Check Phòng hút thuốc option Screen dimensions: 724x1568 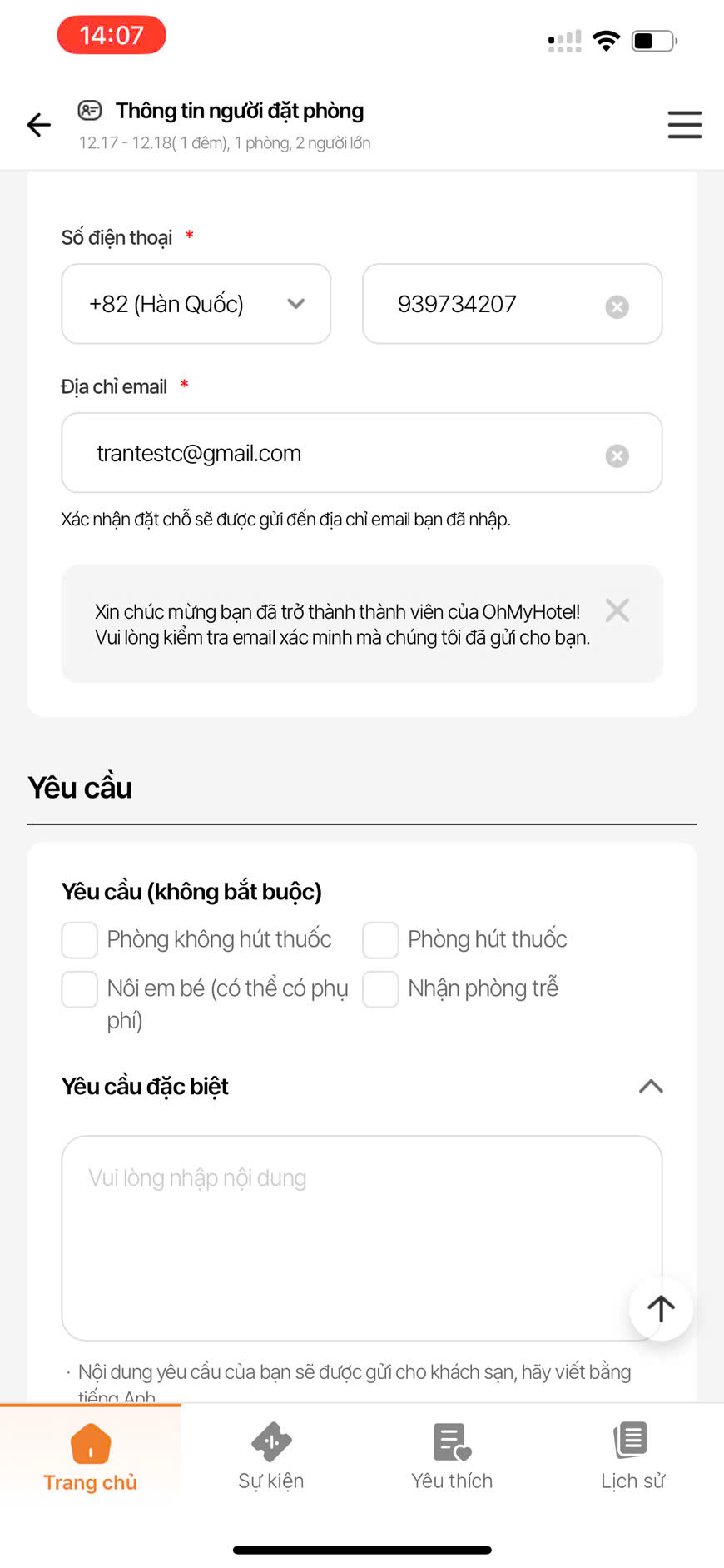(x=380, y=940)
